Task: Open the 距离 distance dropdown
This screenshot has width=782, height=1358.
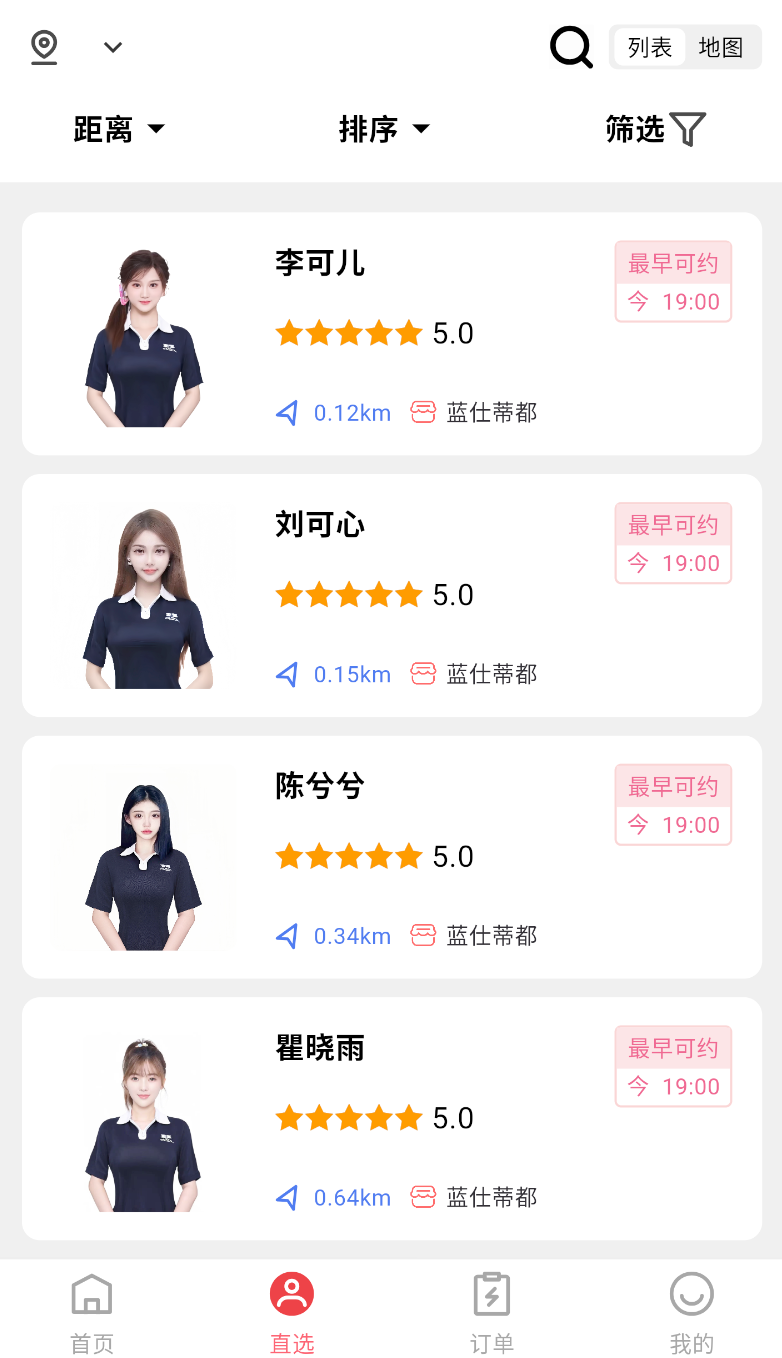Action: click(x=116, y=128)
